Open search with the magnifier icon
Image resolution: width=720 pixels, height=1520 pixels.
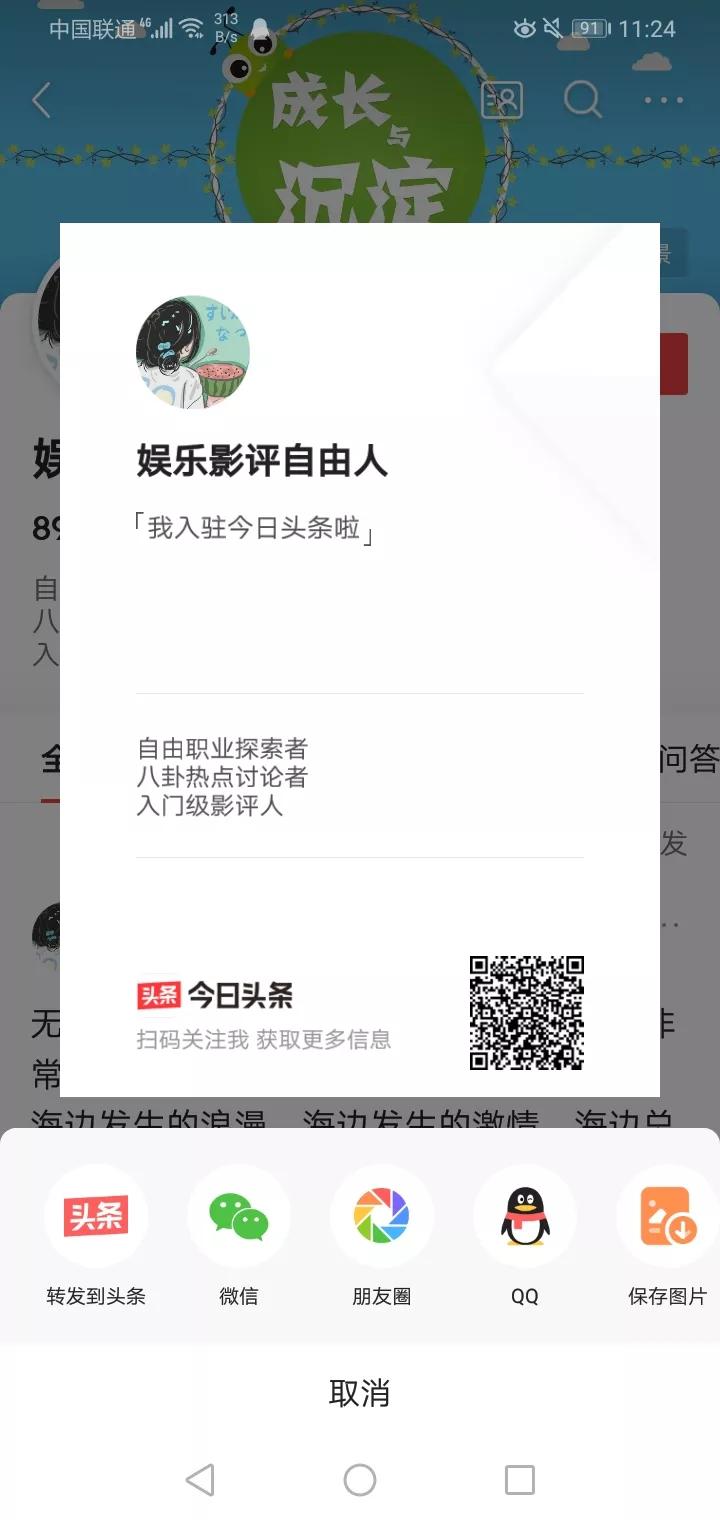582,100
